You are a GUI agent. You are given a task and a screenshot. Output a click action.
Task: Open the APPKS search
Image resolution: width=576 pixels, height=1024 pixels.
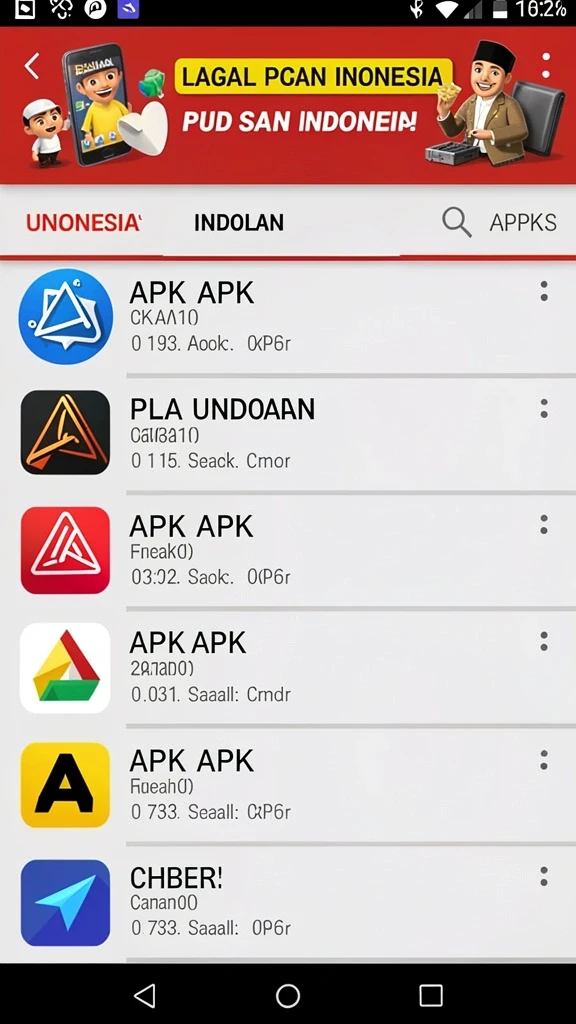coord(500,223)
